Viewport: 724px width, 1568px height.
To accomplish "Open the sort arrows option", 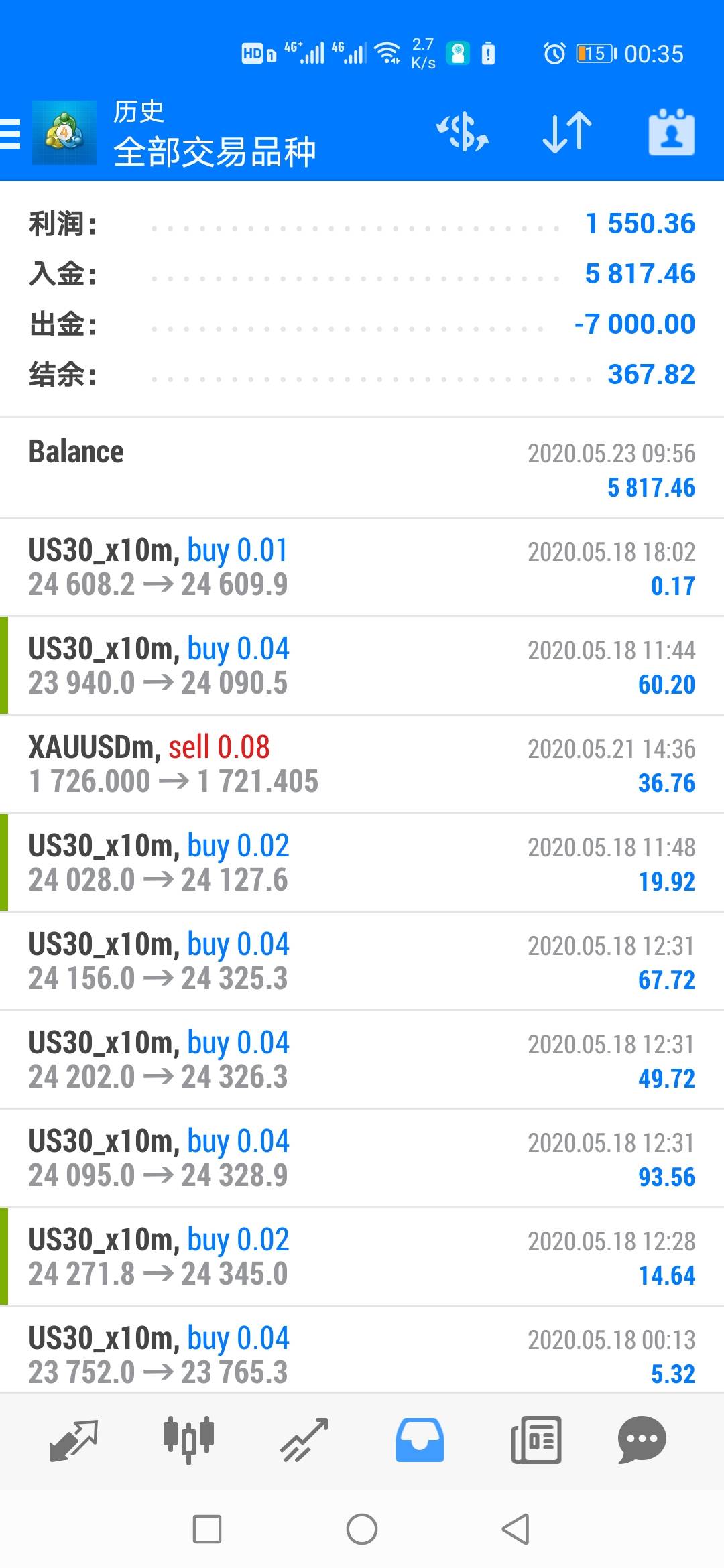I will point(566,132).
